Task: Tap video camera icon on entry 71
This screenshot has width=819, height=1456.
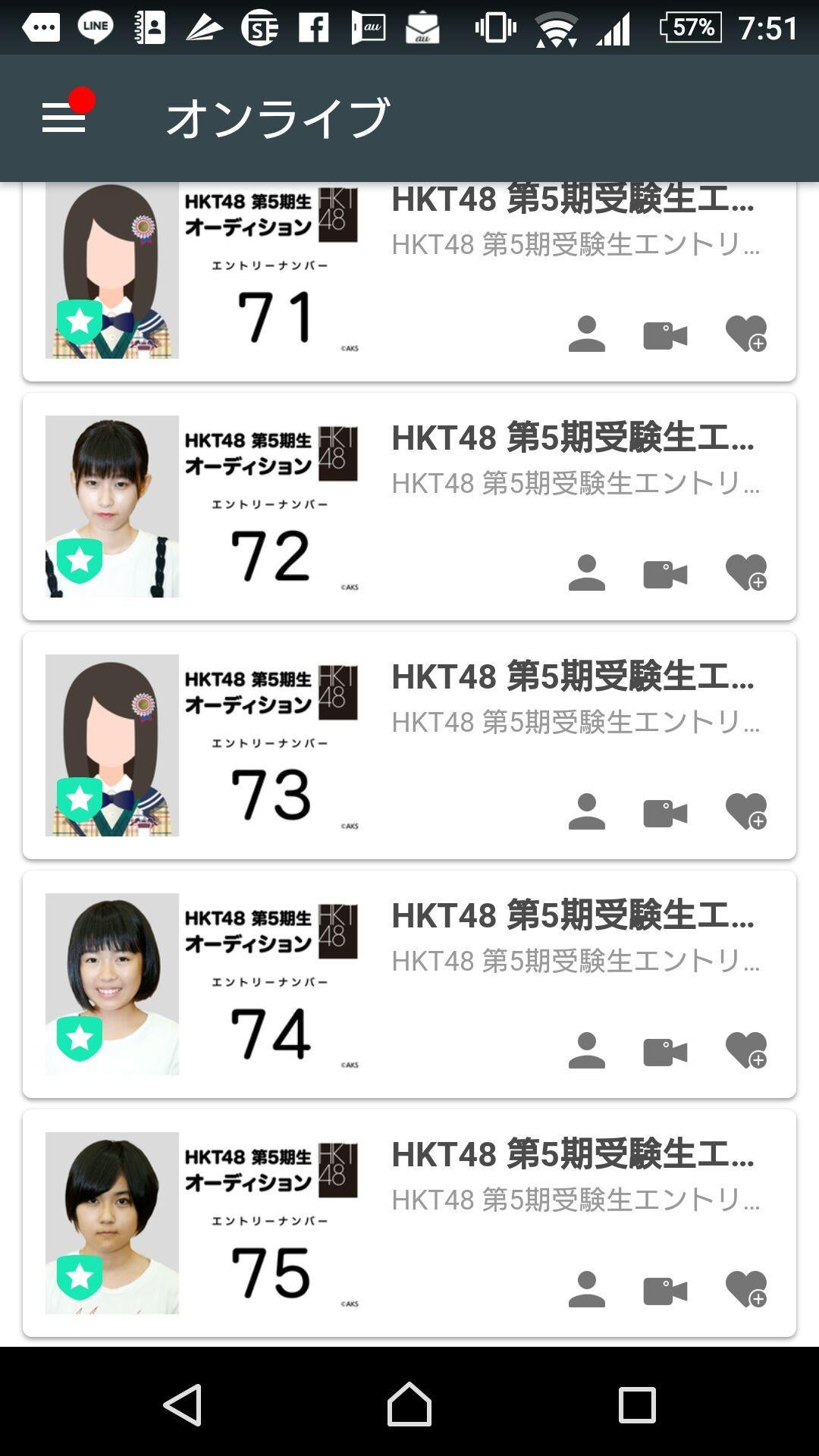Action: coord(665,335)
